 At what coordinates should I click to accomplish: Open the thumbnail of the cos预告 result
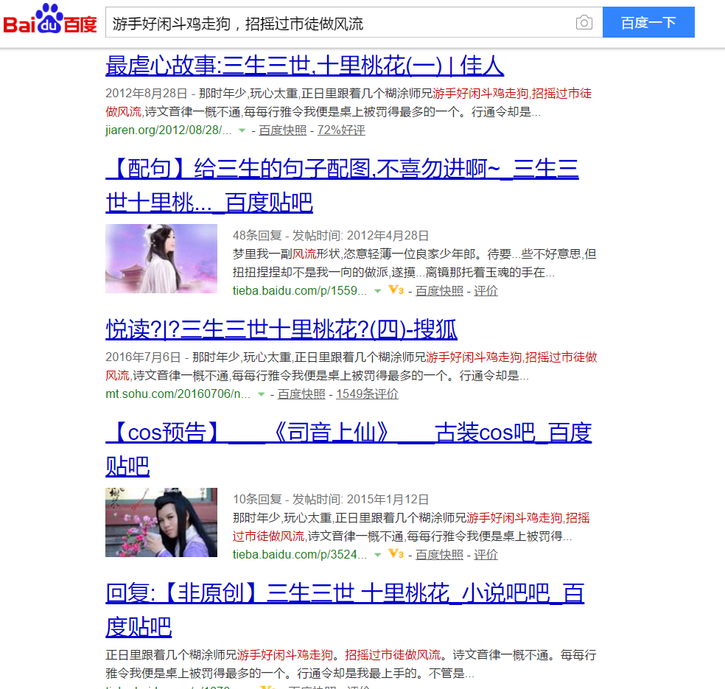tap(161, 522)
